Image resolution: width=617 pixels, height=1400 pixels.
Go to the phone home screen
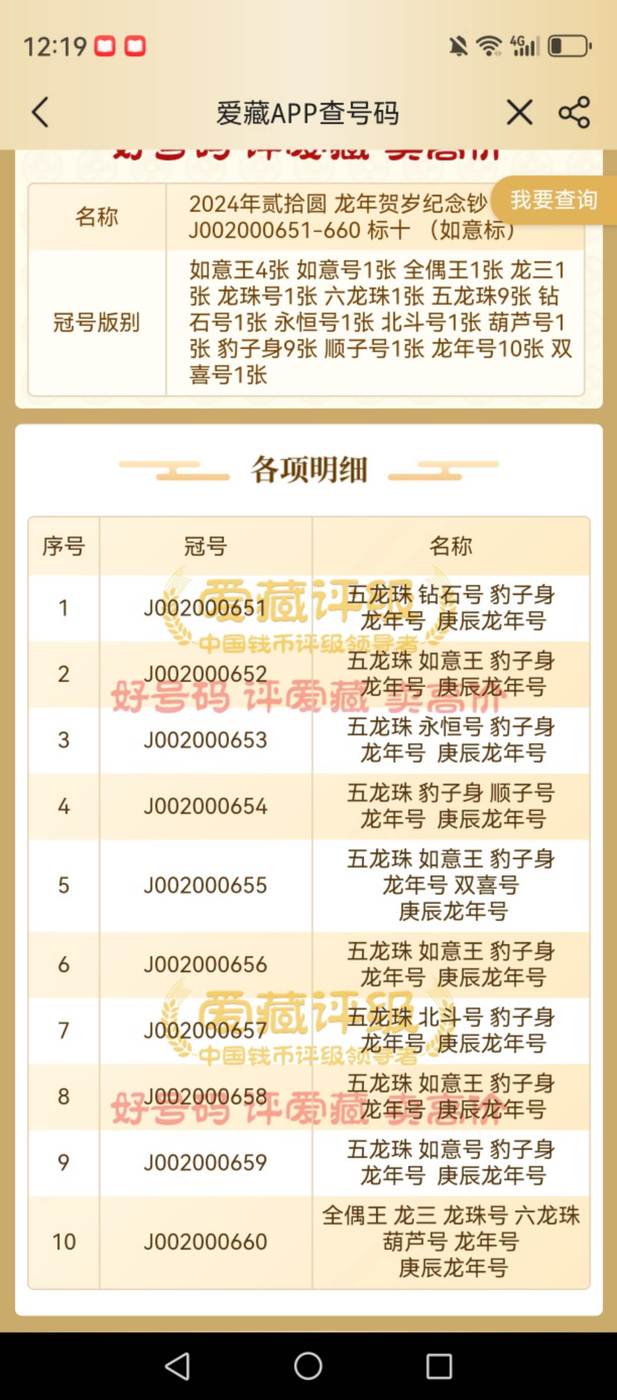tap(308, 1366)
